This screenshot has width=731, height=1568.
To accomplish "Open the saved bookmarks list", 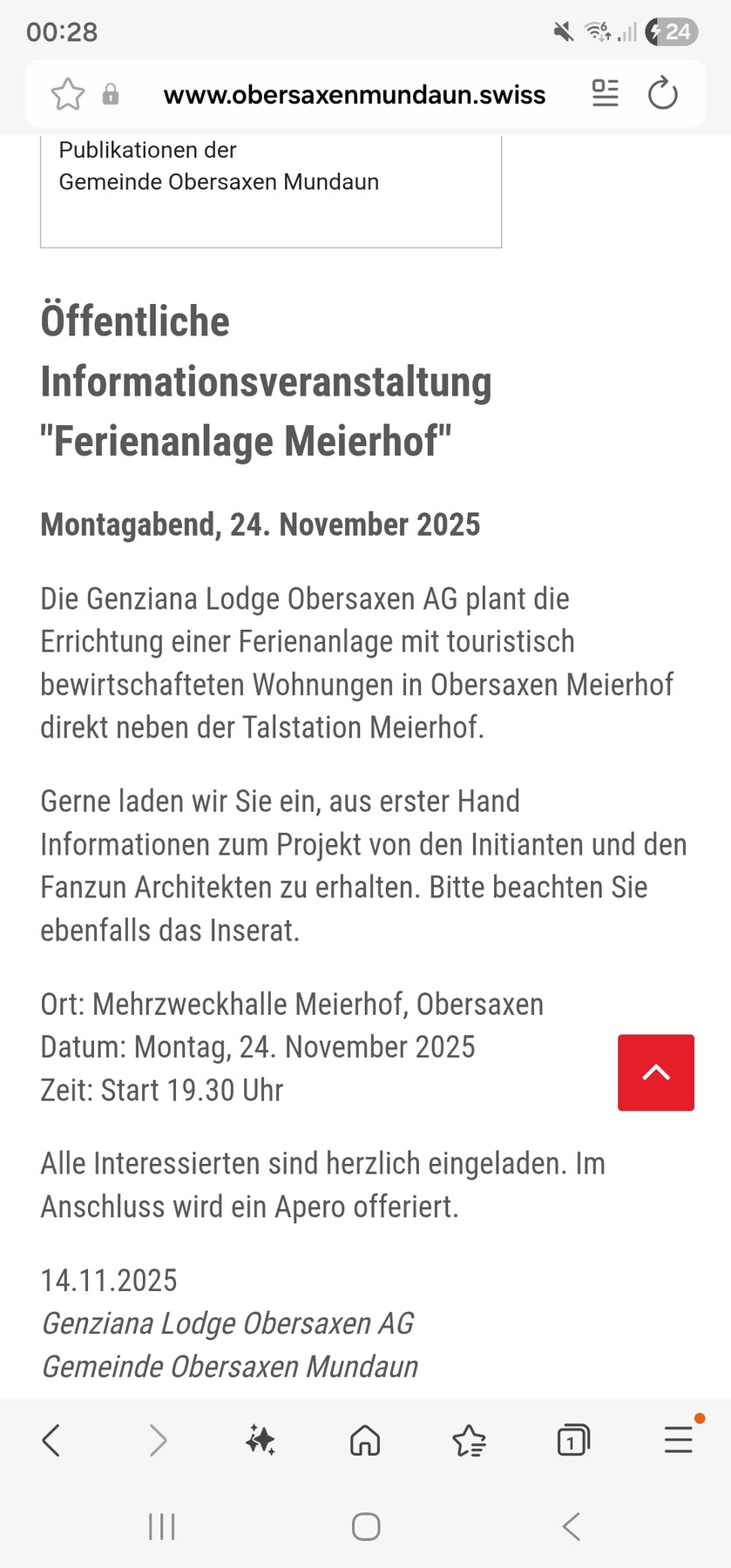I will (469, 1441).
